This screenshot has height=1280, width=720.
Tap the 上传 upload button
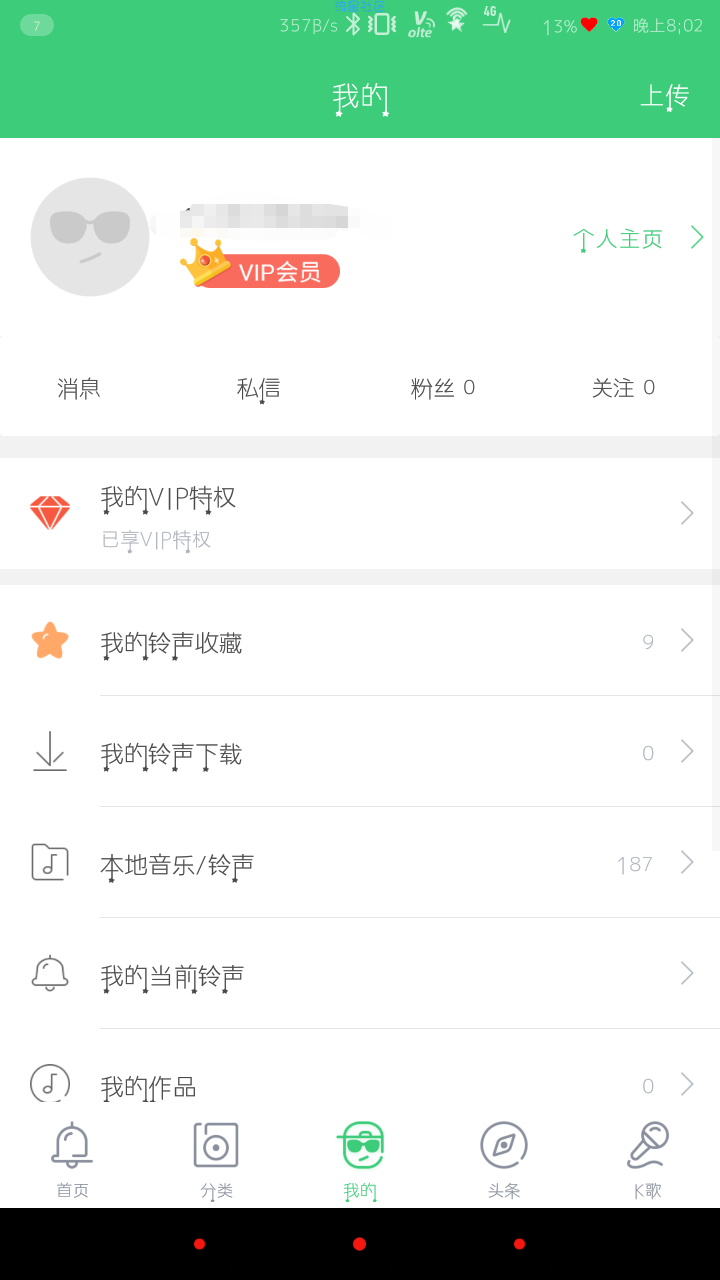[x=665, y=96]
